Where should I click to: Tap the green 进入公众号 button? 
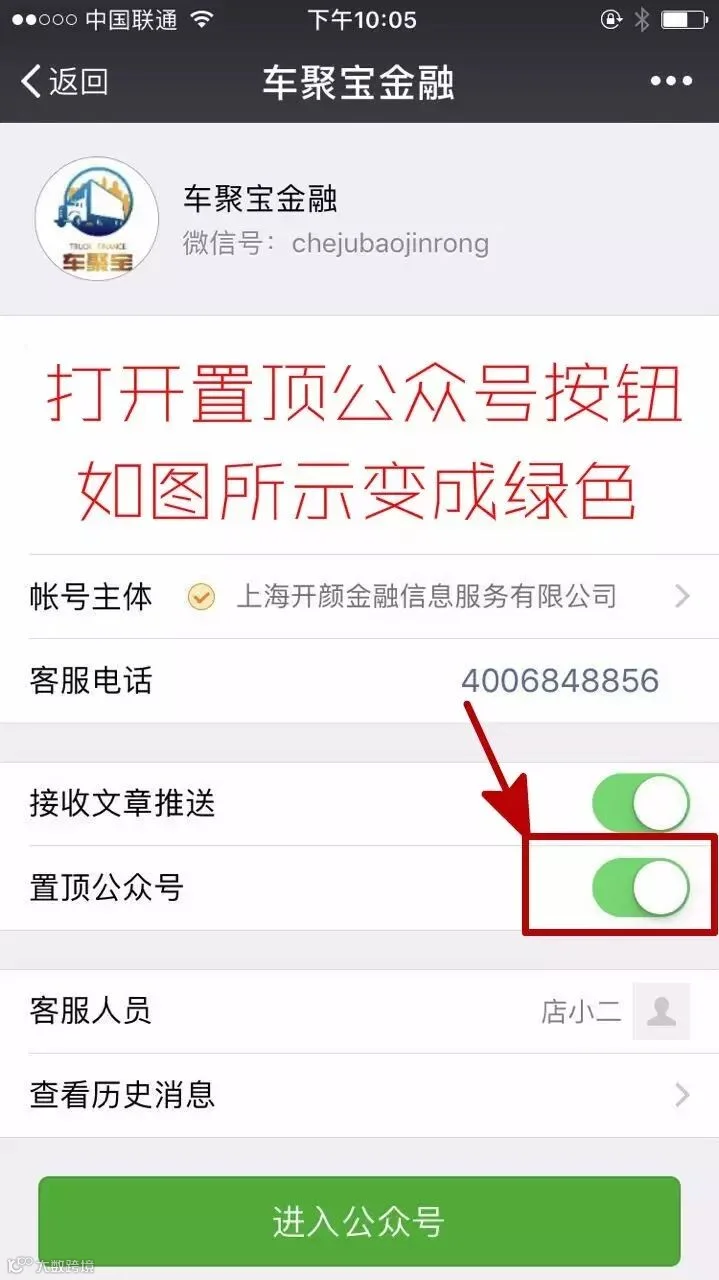tap(359, 1222)
